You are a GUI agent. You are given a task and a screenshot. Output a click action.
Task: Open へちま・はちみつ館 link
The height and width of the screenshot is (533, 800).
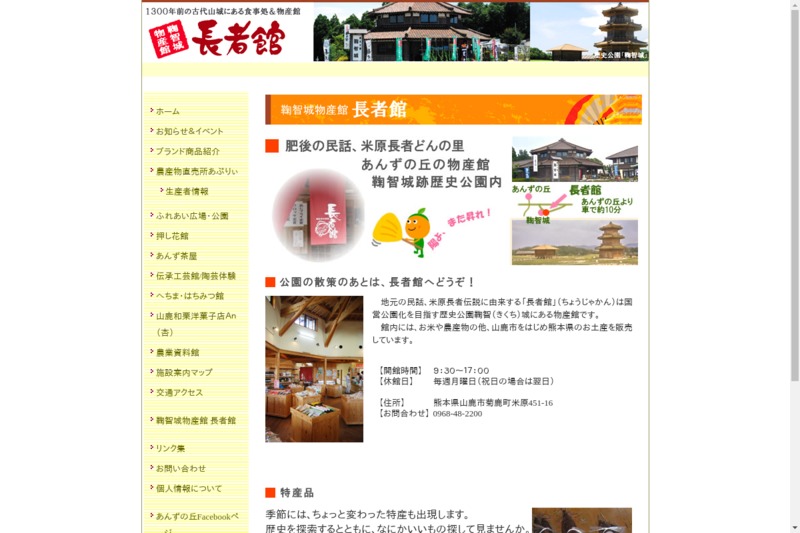pos(189,296)
